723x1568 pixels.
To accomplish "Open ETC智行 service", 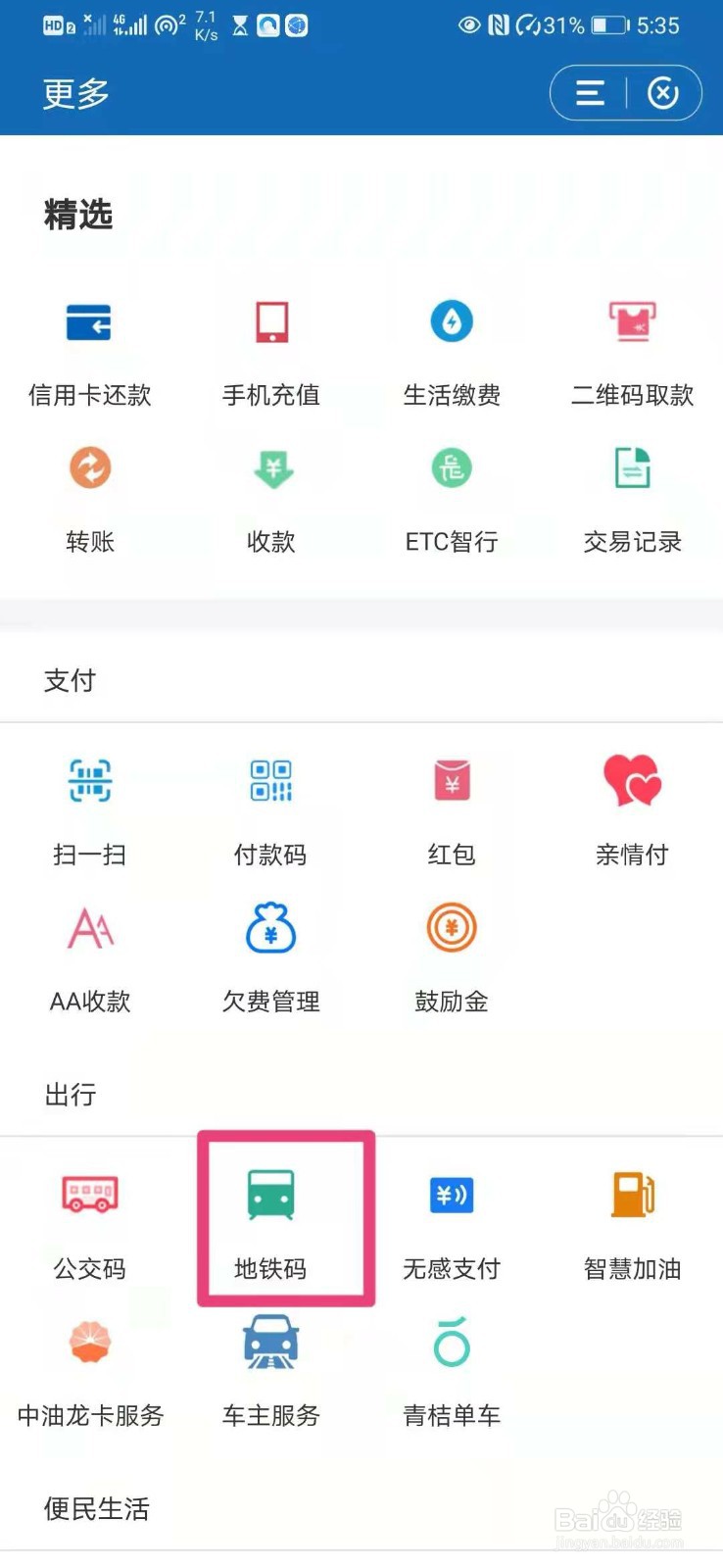I will pos(451,492).
